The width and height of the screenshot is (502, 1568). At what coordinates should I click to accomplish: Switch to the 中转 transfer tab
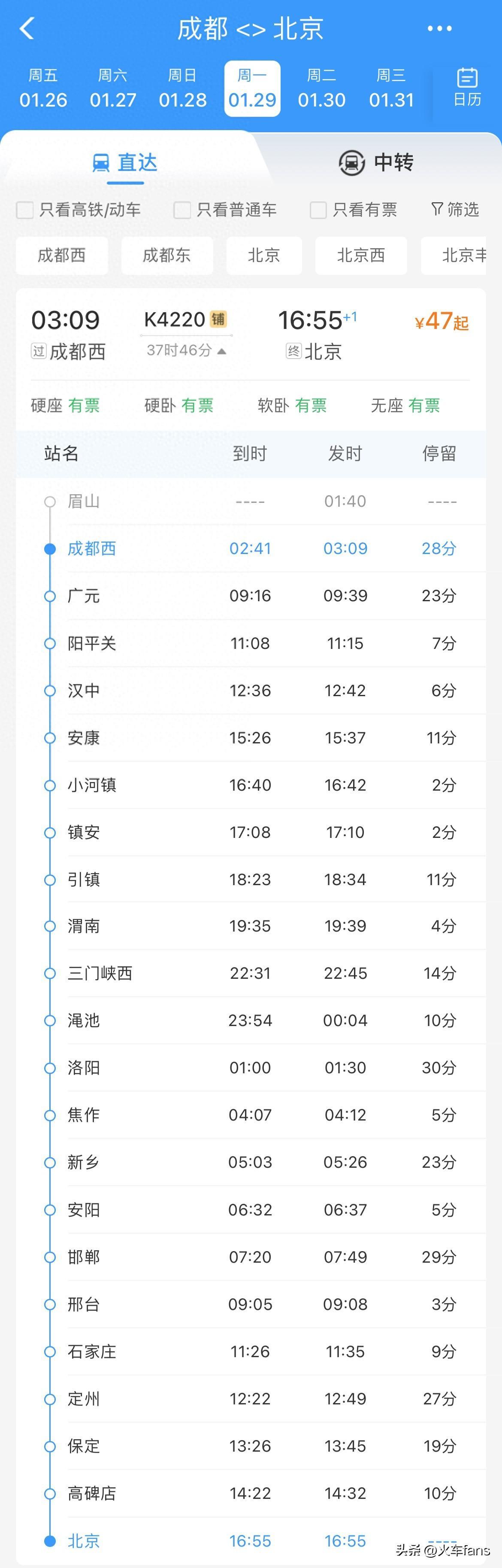(x=376, y=162)
